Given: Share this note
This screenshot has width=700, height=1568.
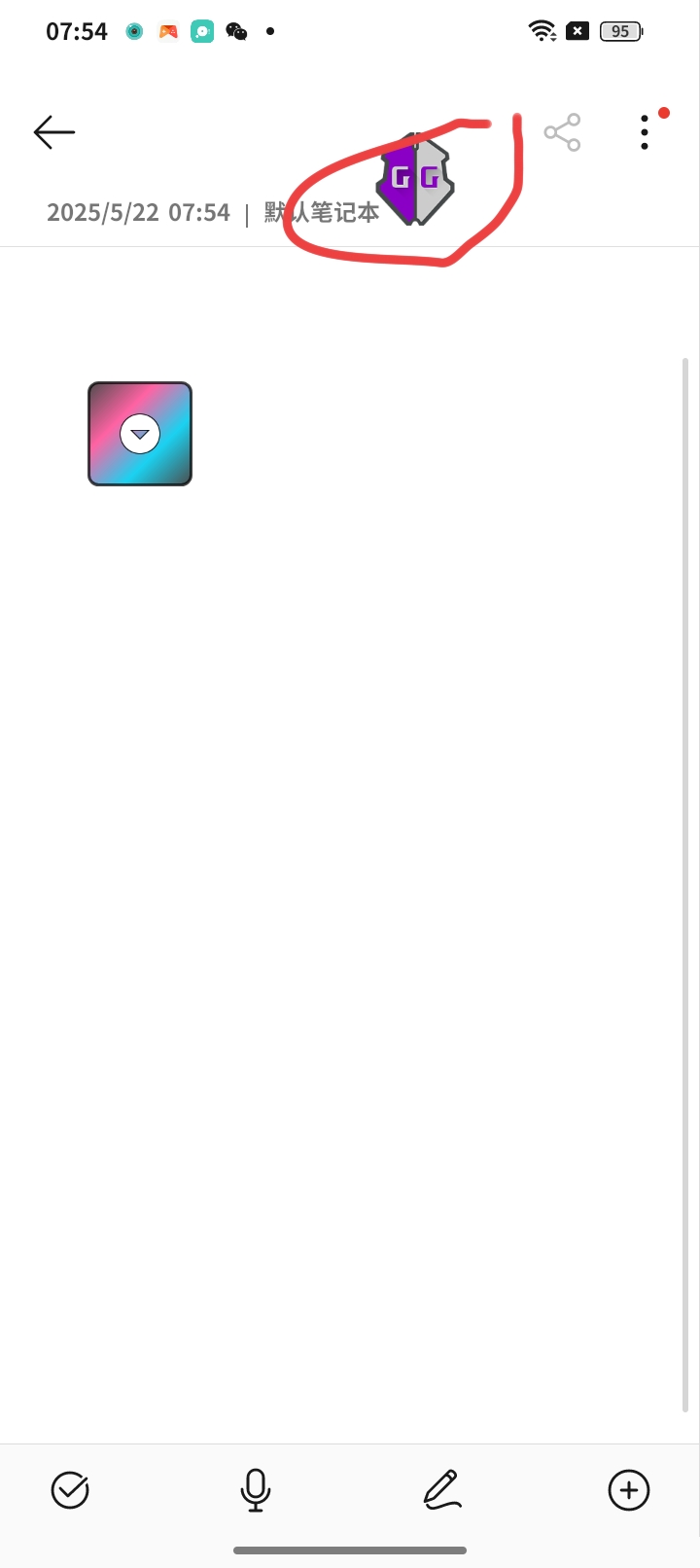Looking at the screenshot, I should [562, 132].
